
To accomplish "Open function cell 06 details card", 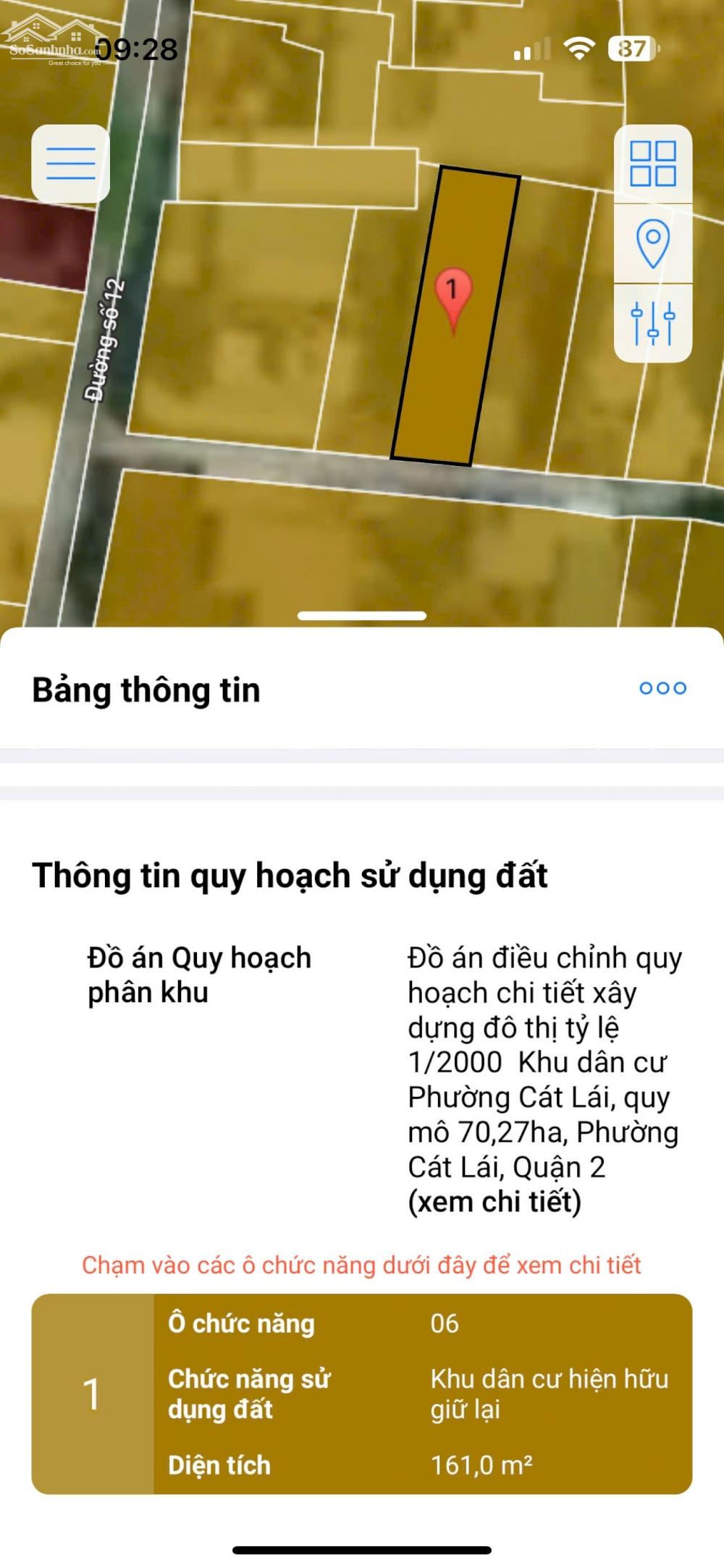I will point(361,1394).
